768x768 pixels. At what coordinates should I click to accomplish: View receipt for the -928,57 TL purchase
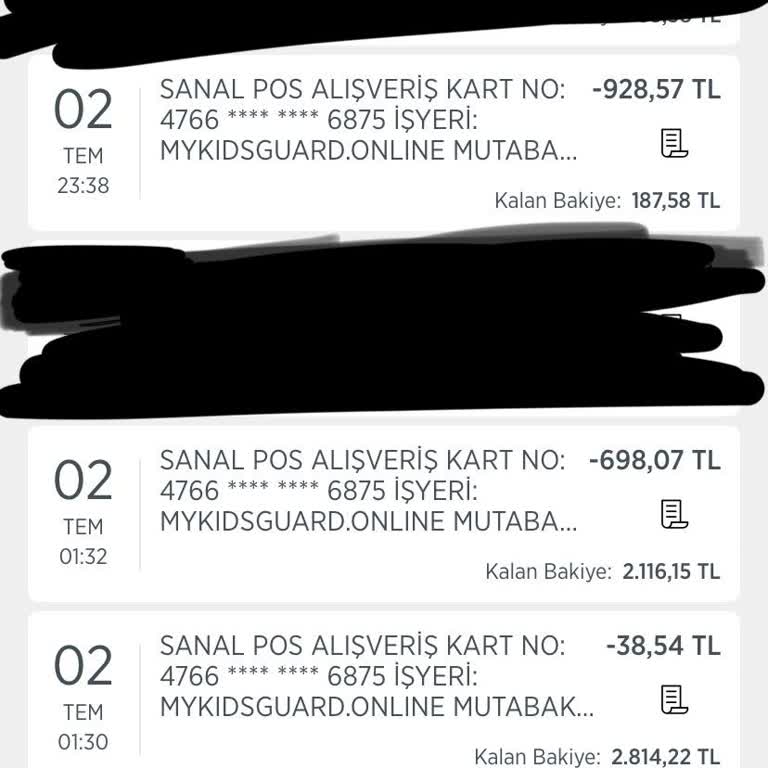(x=675, y=143)
